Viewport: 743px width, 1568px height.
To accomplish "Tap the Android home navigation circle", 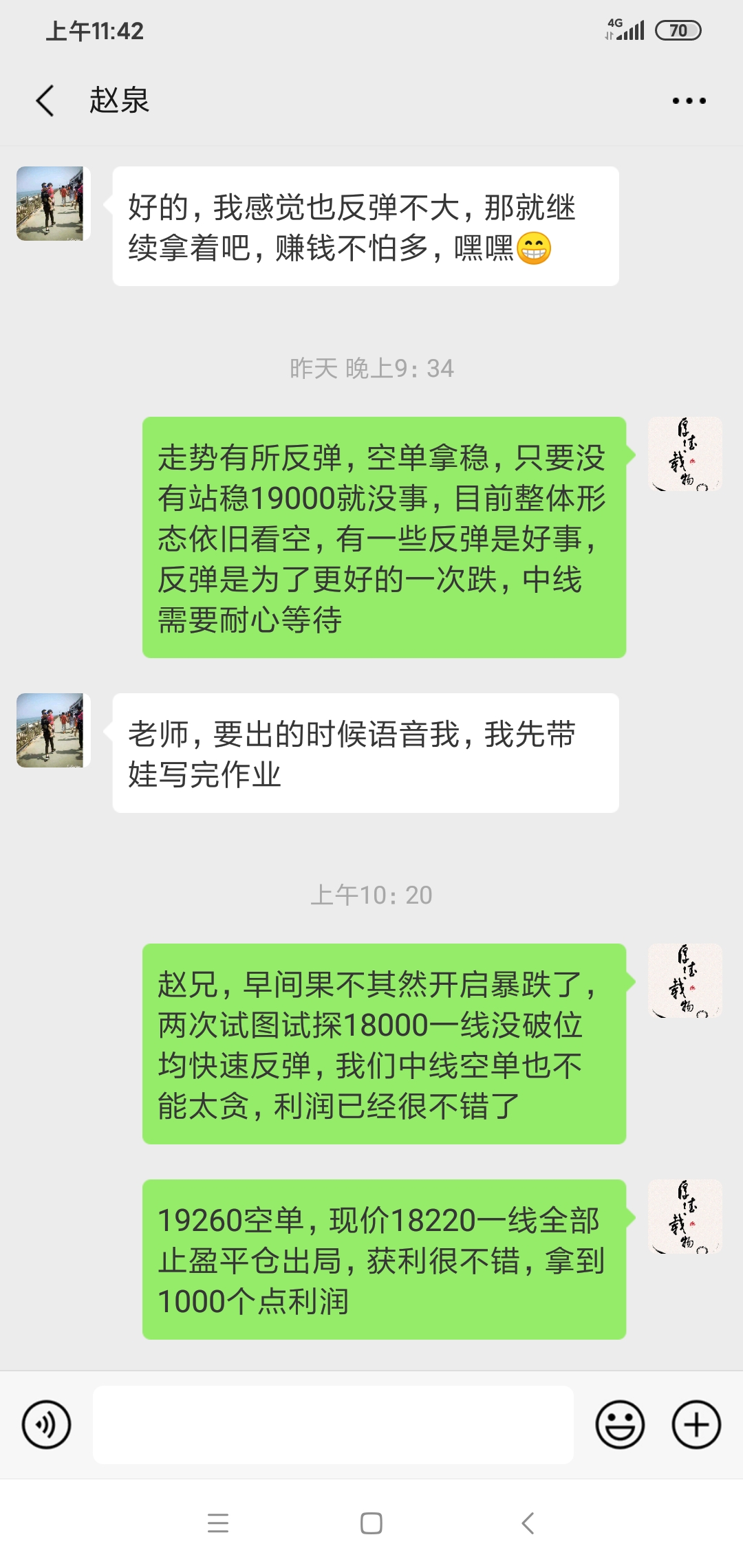I will coord(371,1521).
